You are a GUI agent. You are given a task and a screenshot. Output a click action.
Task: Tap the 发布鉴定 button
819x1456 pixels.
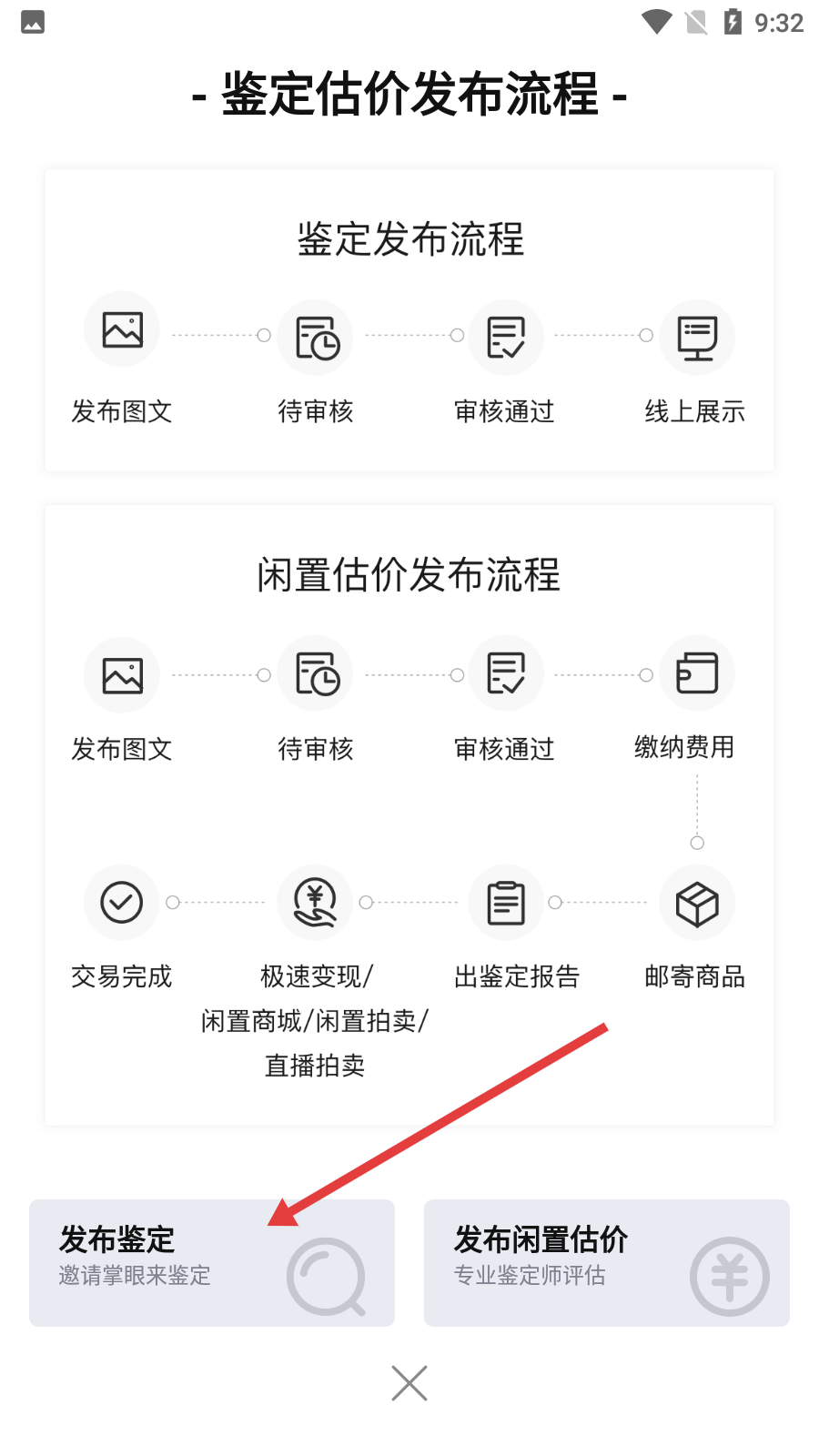point(211,1262)
